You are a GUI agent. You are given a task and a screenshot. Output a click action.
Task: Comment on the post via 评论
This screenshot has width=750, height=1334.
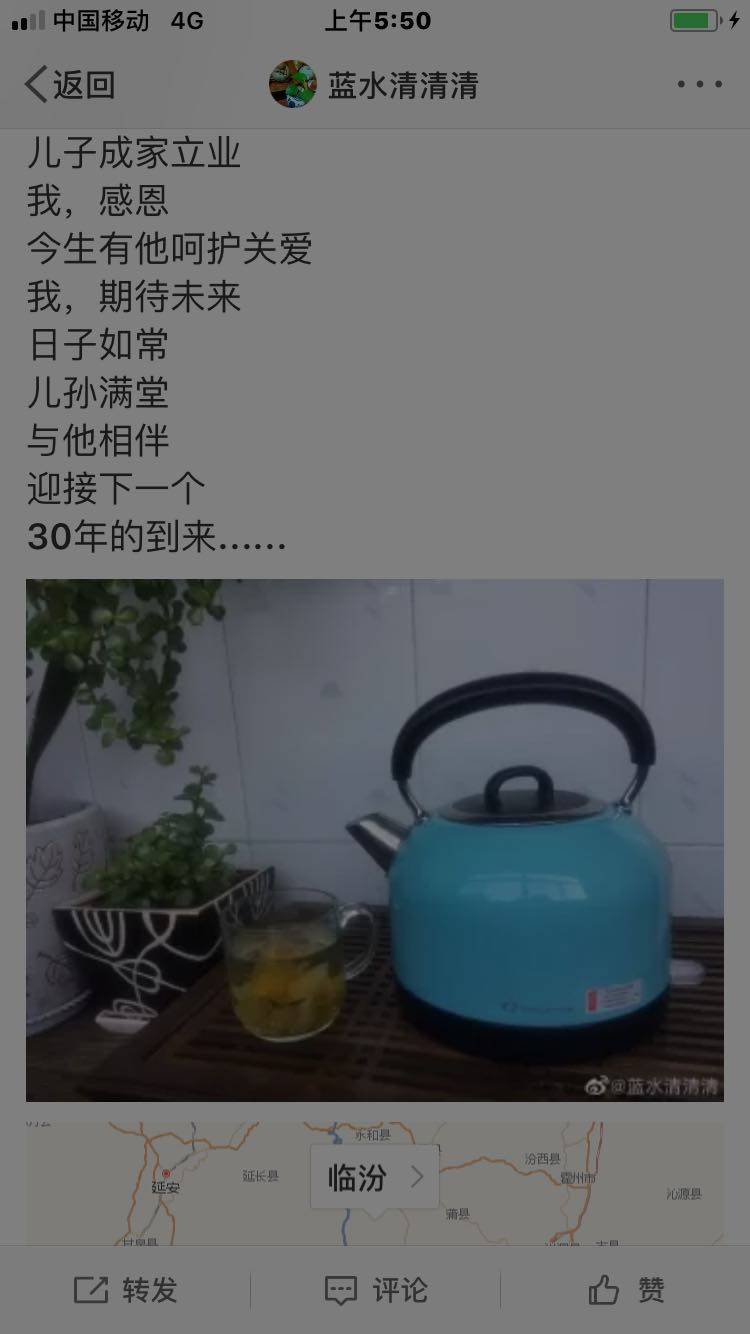click(x=376, y=1290)
